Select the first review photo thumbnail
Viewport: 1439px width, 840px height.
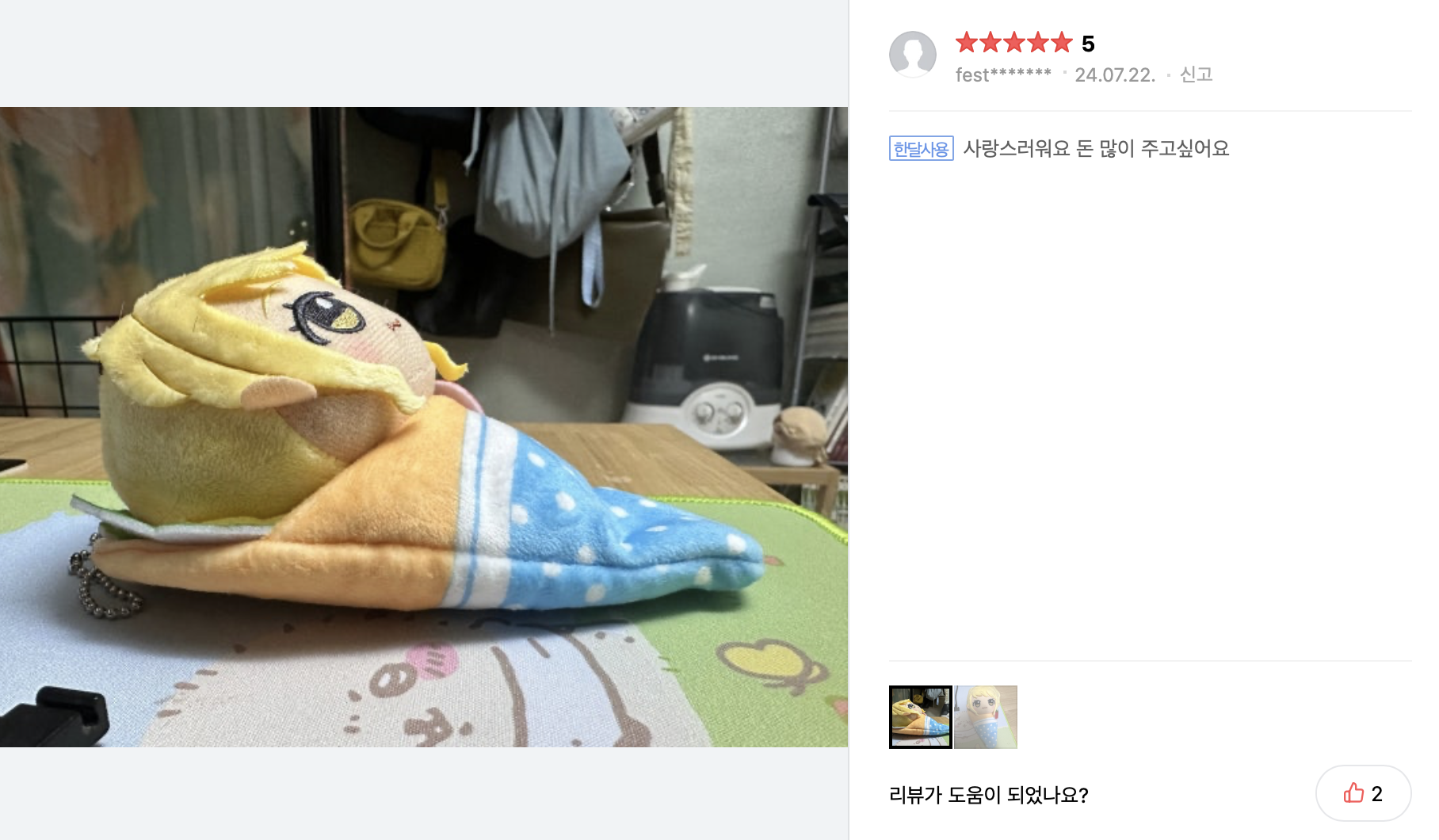click(x=920, y=717)
